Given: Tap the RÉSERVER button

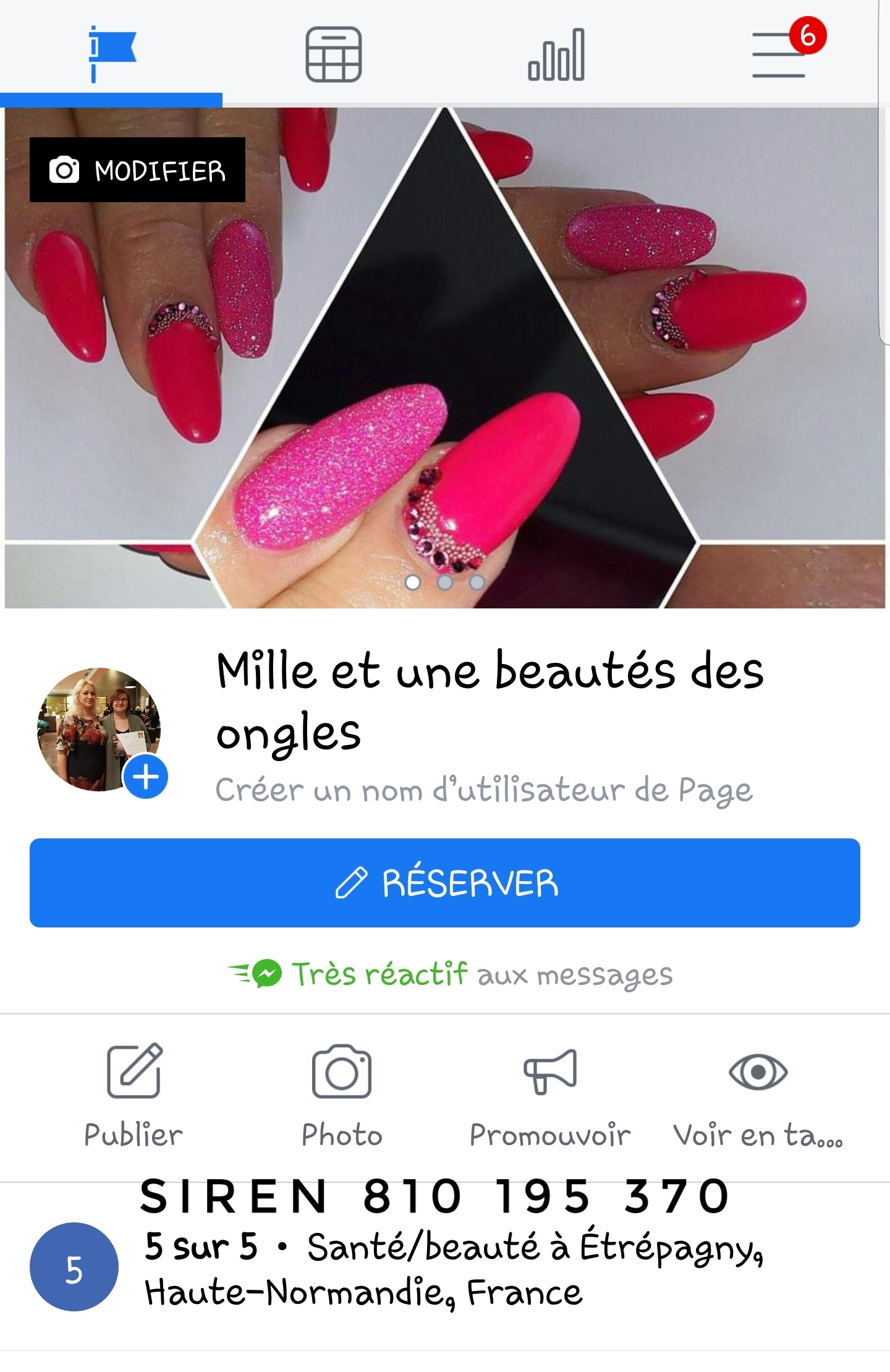Looking at the screenshot, I should click(445, 883).
